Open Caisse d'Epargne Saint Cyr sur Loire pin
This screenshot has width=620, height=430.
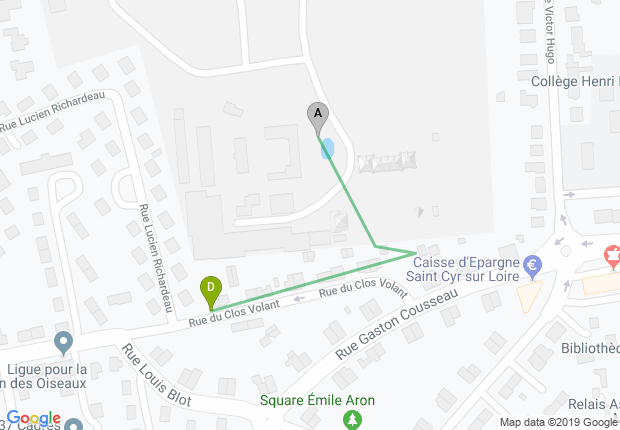(x=533, y=266)
